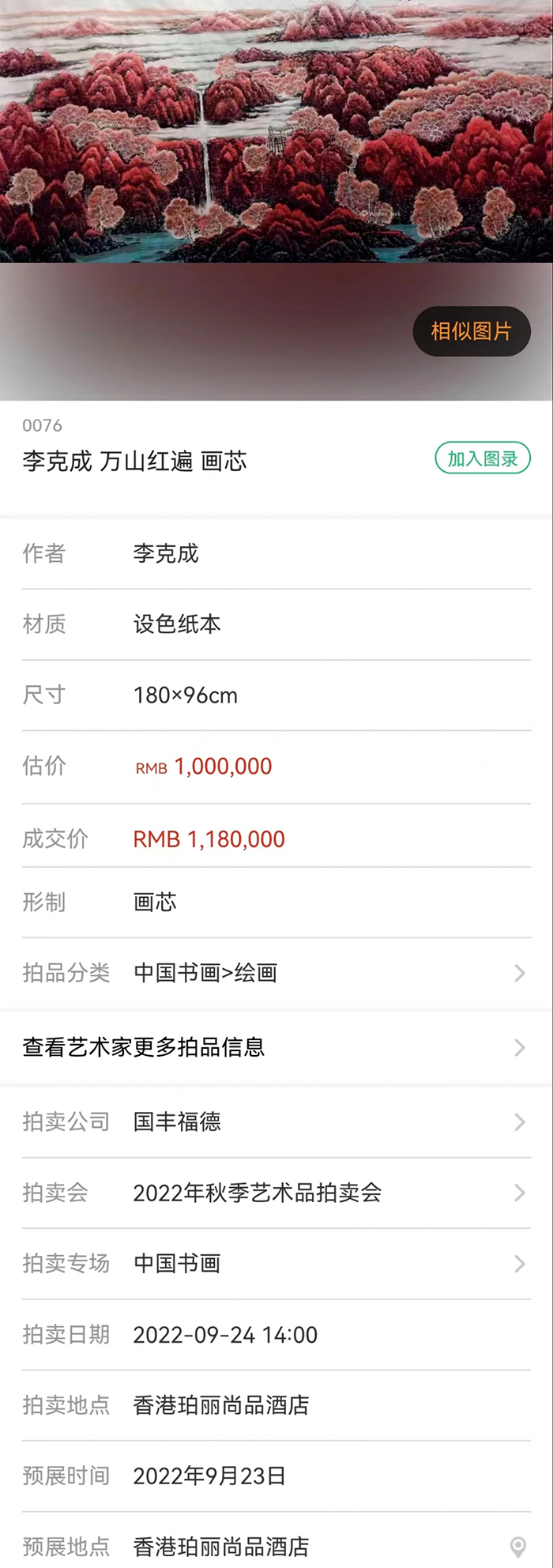The image size is (553, 1568).
Task: Tap the 相似图片 button
Action: tap(472, 331)
